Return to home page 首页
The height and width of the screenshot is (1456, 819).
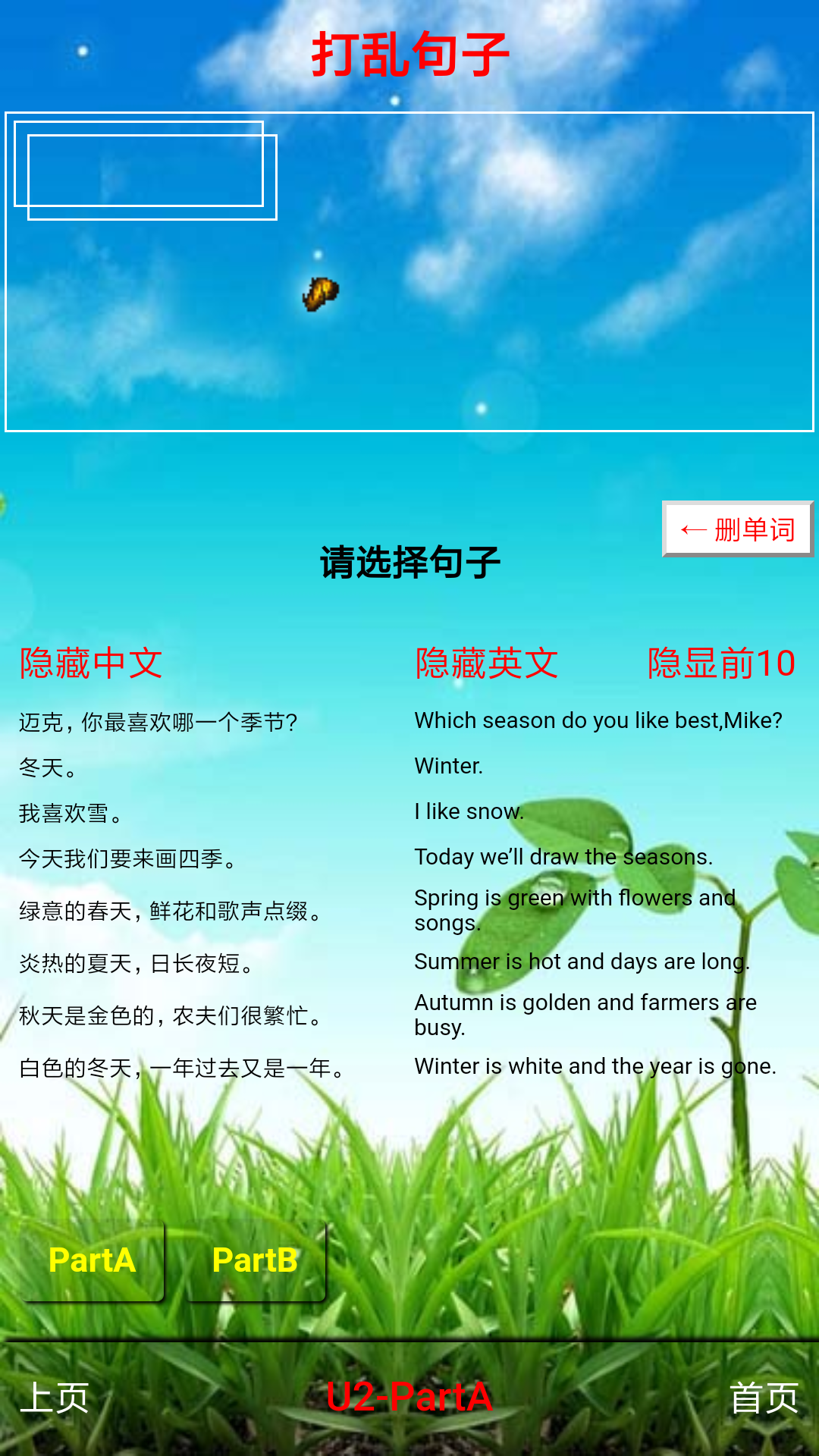tap(763, 1397)
